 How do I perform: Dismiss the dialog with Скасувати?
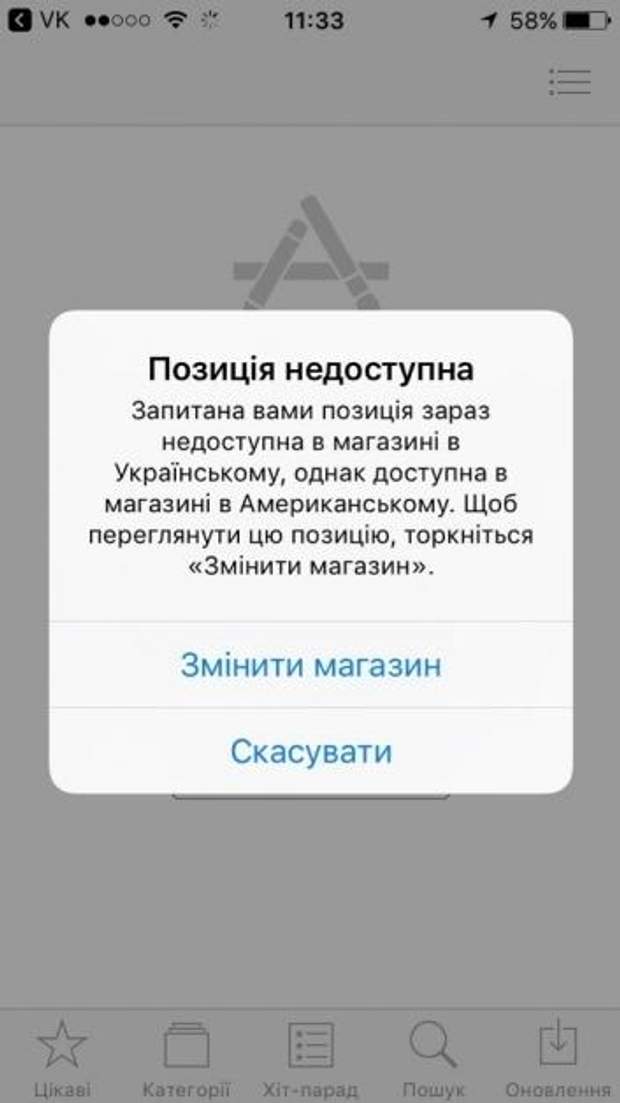(310, 751)
